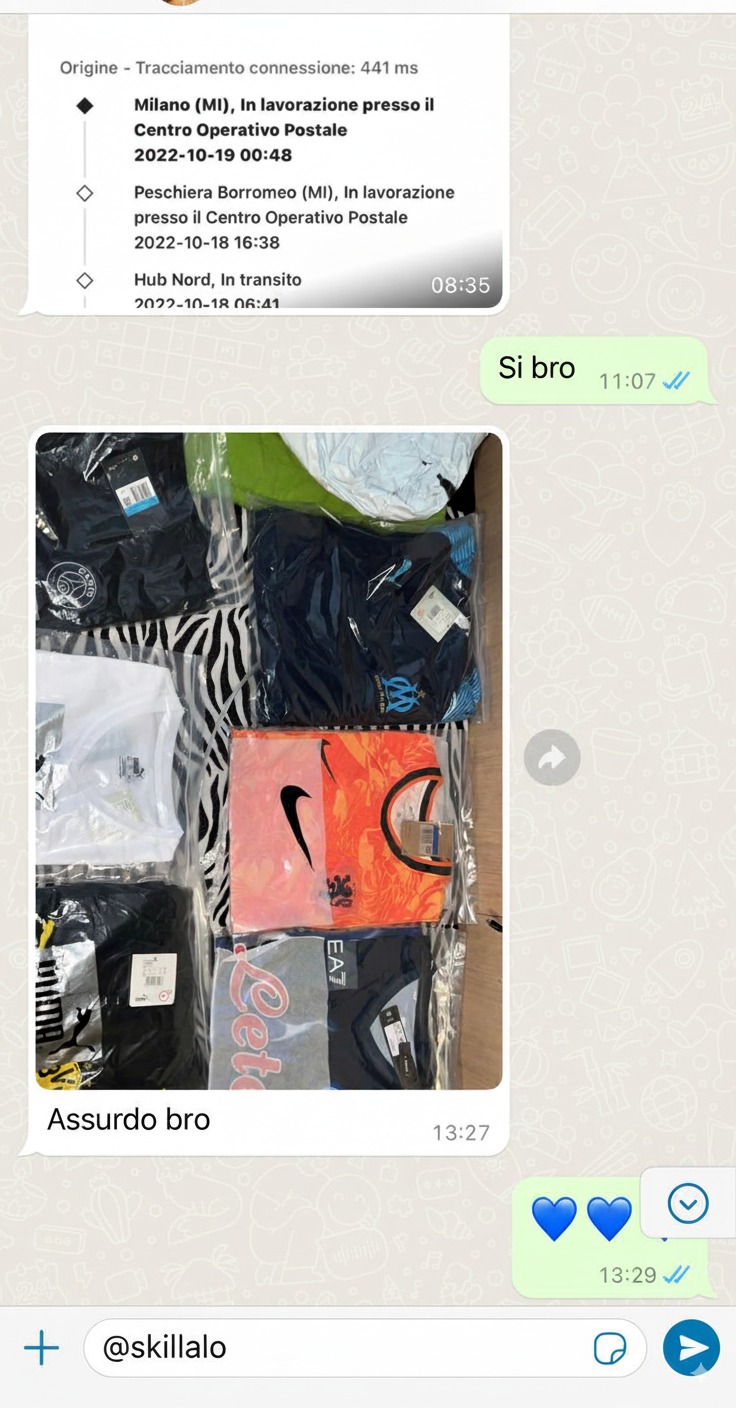Viewport: 736px width, 1408px height.
Task: Tap the message field containing @skillalo
Action: (x=340, y=1348)
